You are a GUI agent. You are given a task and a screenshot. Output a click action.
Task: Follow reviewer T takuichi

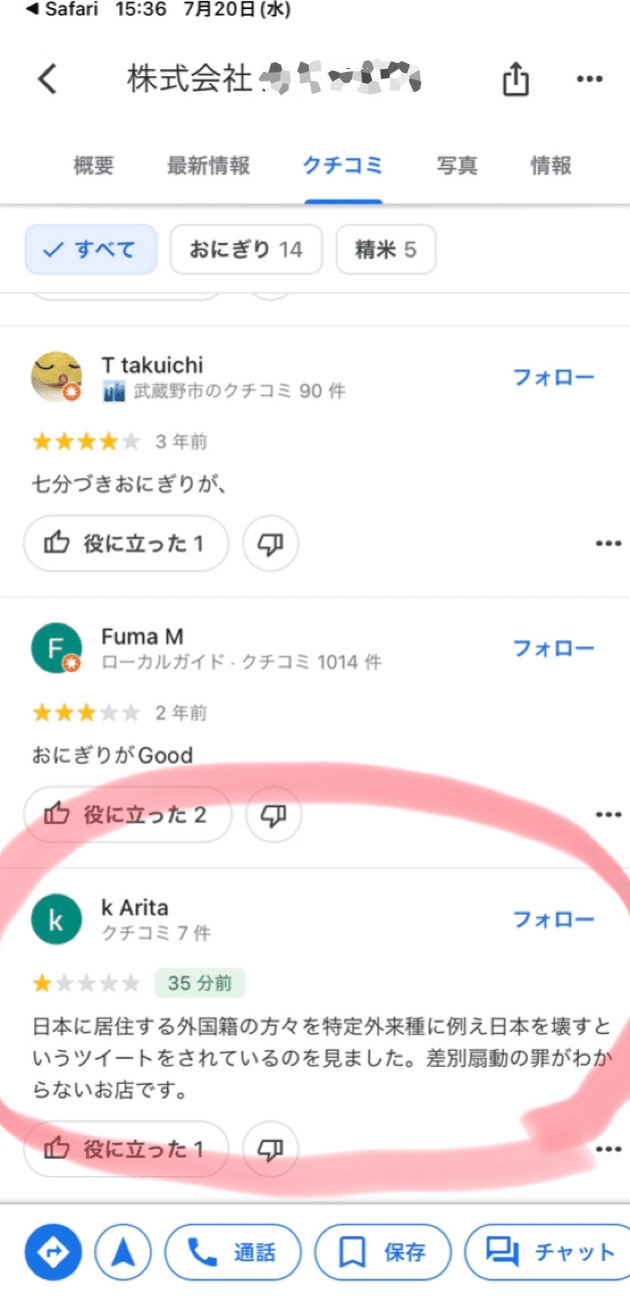554,377
